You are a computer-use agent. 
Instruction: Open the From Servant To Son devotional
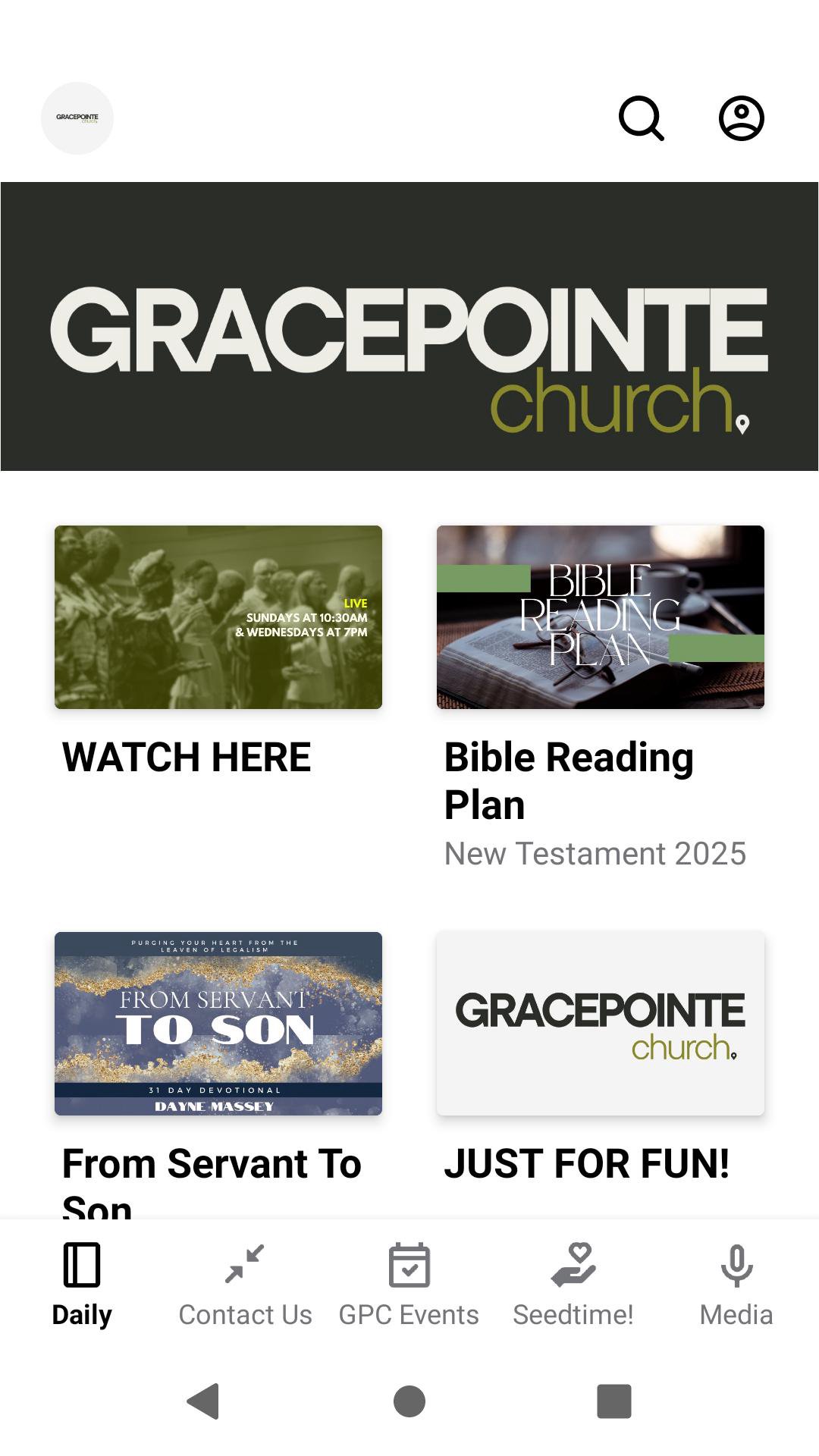218,1024
